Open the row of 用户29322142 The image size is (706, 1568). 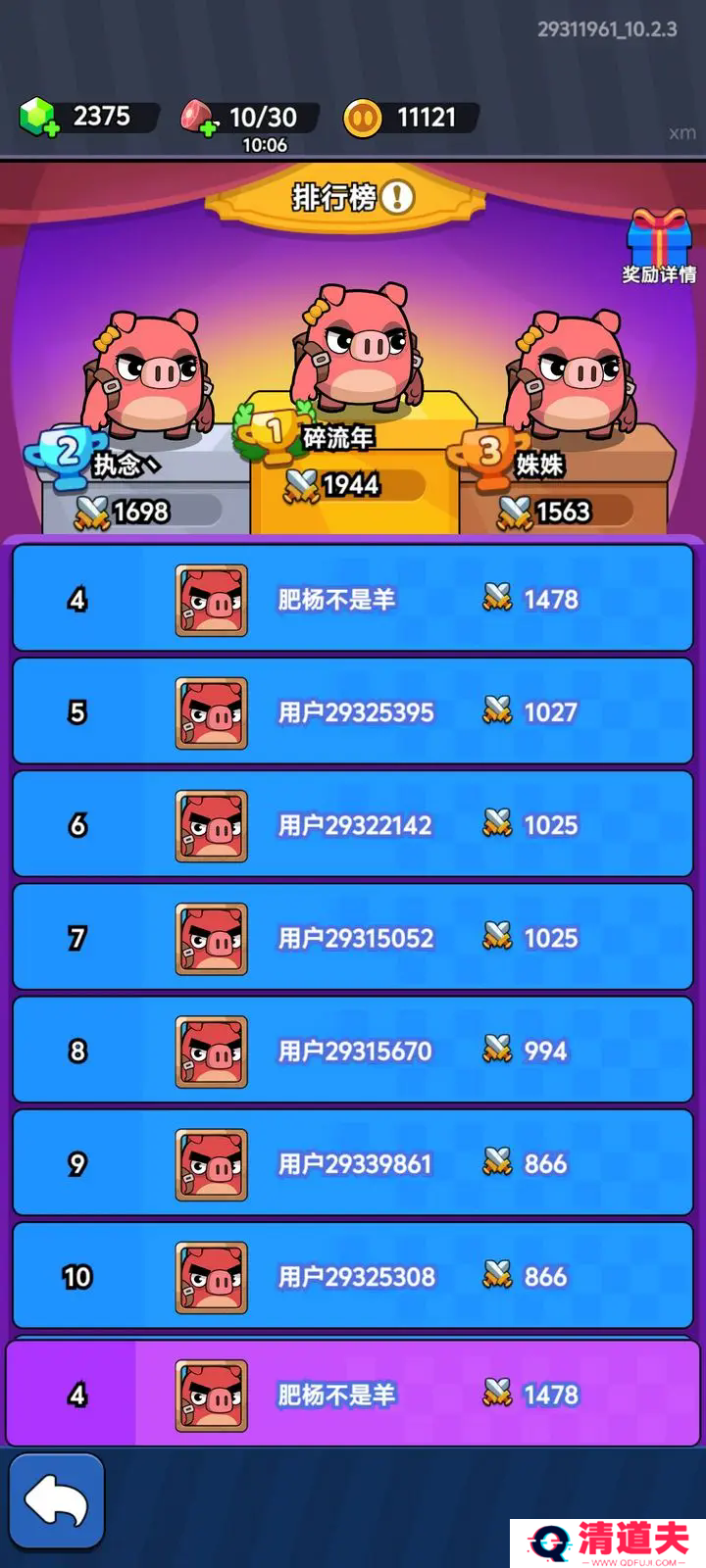(x=353, y=824)
